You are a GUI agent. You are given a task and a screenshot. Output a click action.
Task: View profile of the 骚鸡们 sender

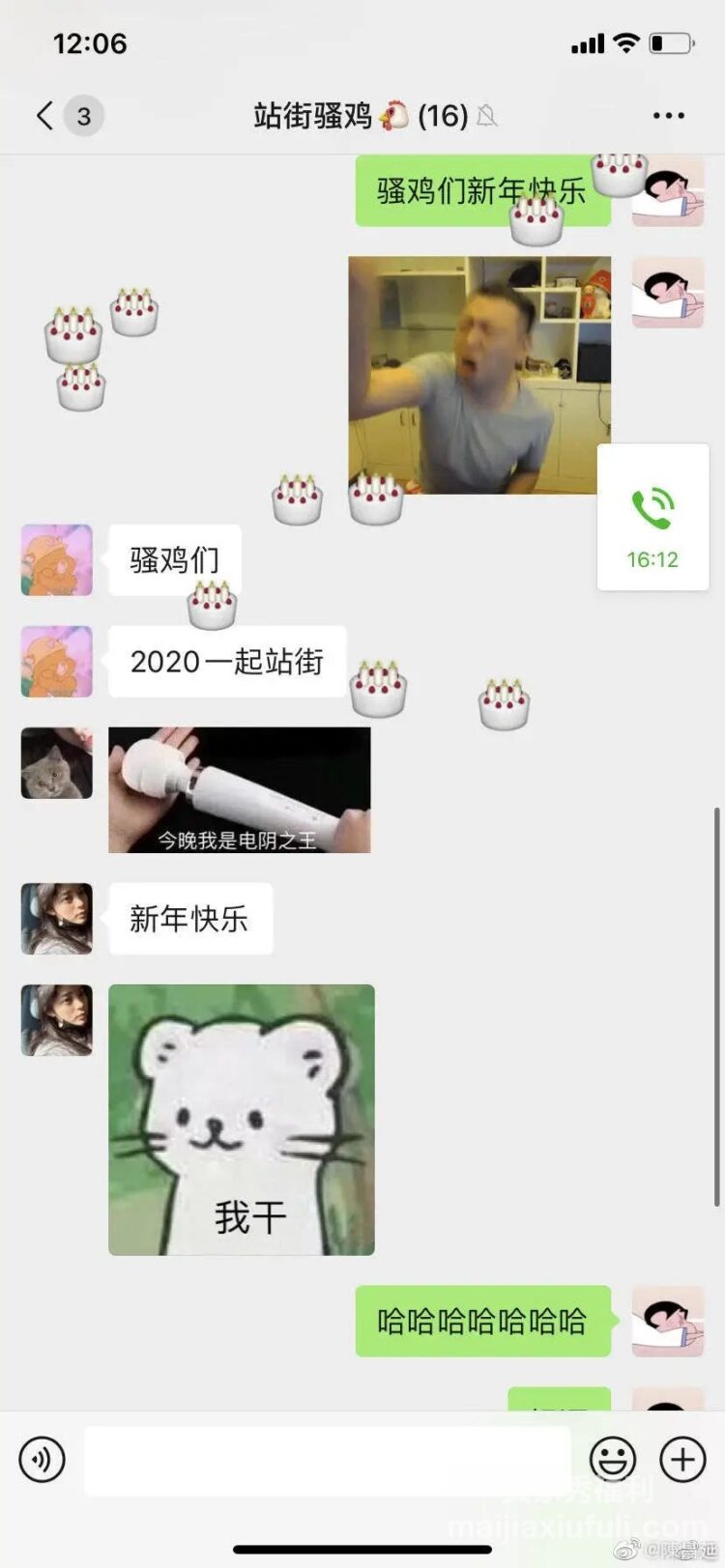[x=57, y=560]
